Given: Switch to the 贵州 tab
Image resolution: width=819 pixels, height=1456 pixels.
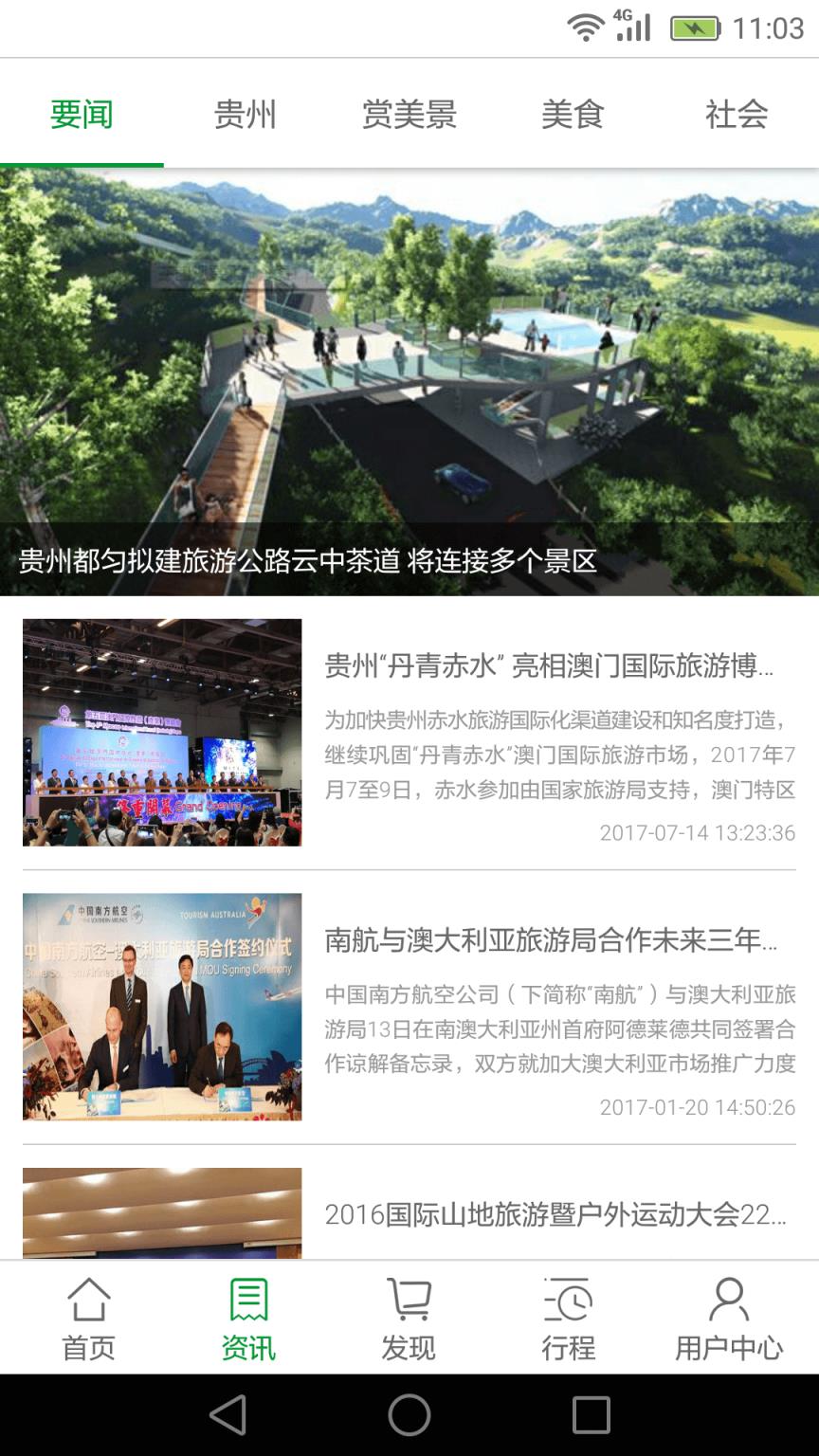Looking at the screenshot, I should click(246, 115).
